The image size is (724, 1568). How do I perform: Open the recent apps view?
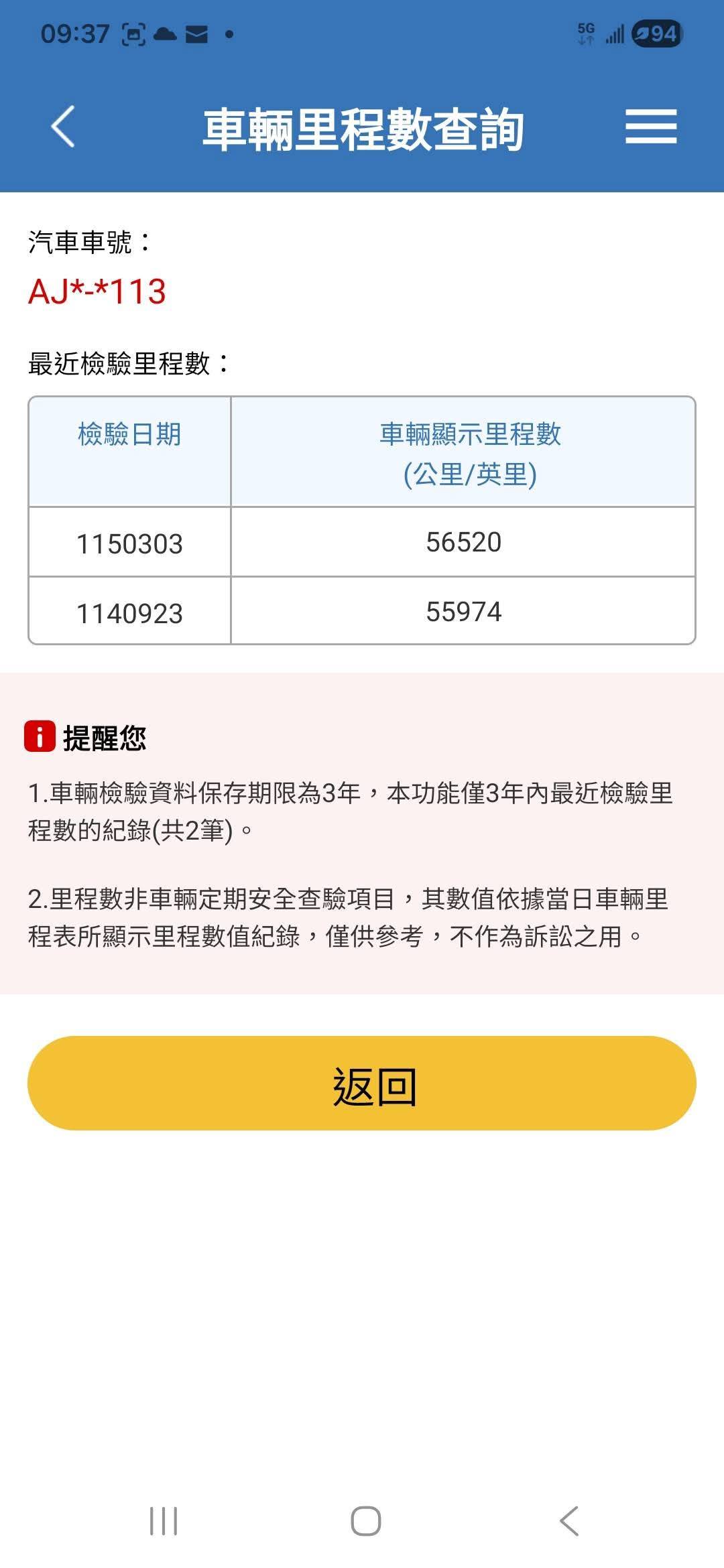click(x=164, y=1520)
